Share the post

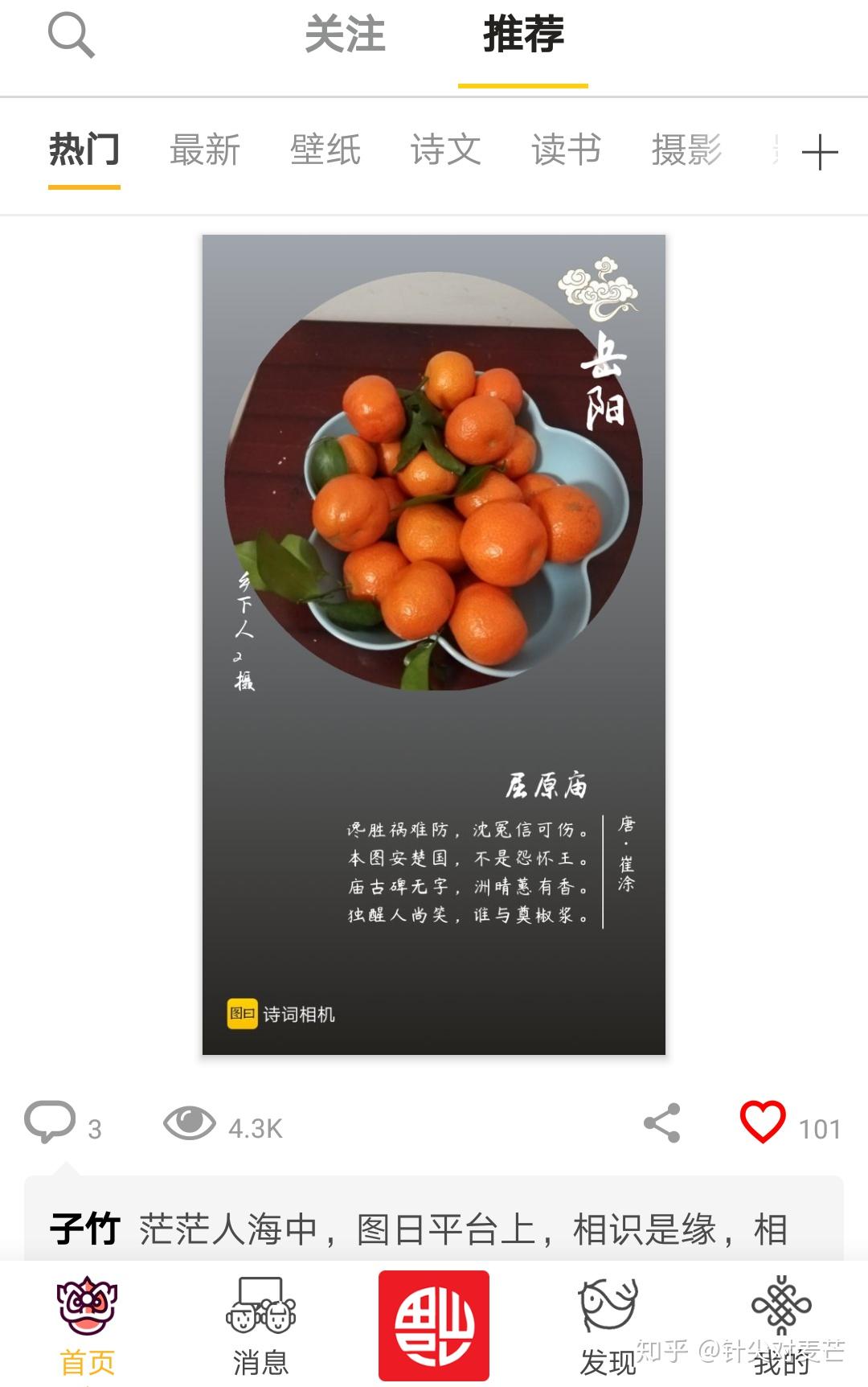click(661, 1122)
